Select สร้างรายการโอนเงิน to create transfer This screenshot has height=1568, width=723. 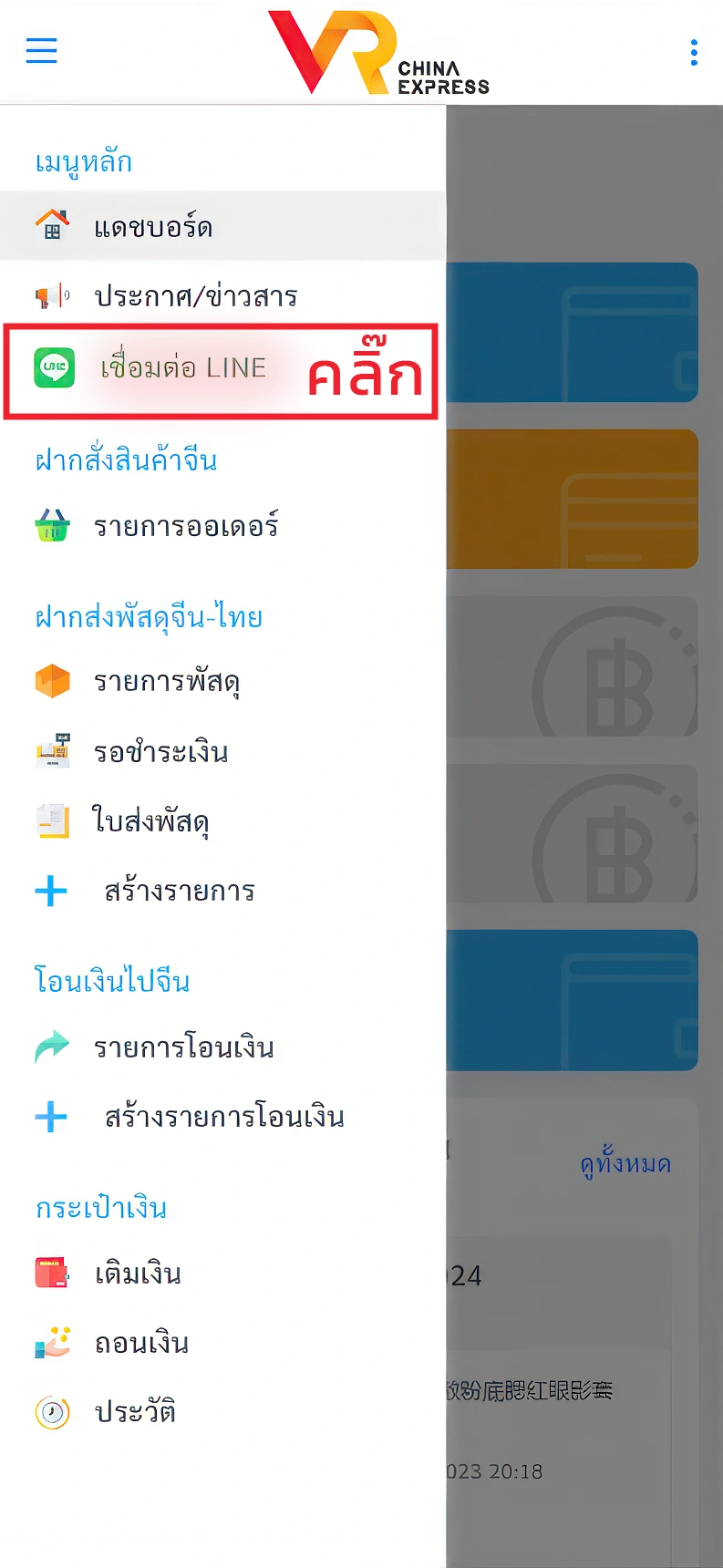[224, 1117]
